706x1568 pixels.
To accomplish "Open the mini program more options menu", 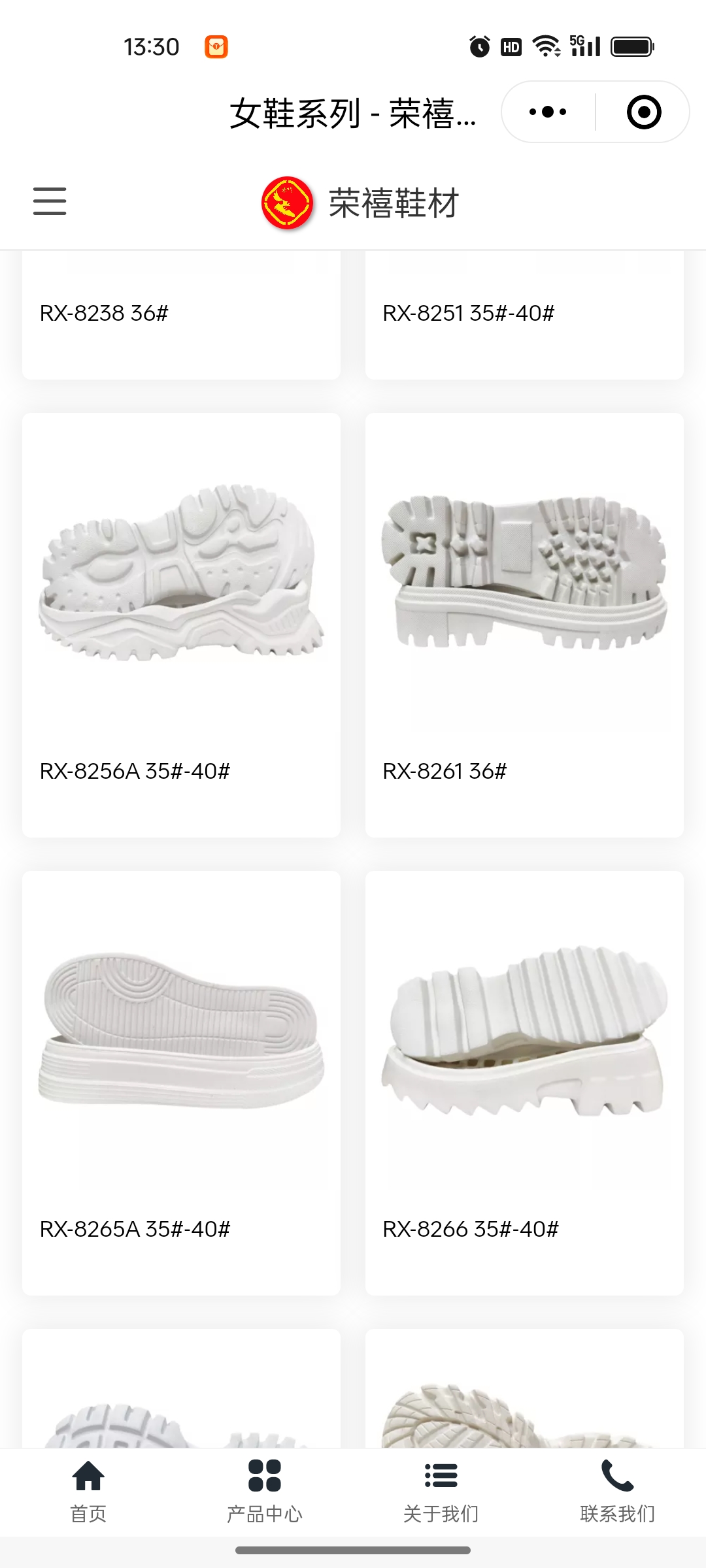I will point(548,112).
